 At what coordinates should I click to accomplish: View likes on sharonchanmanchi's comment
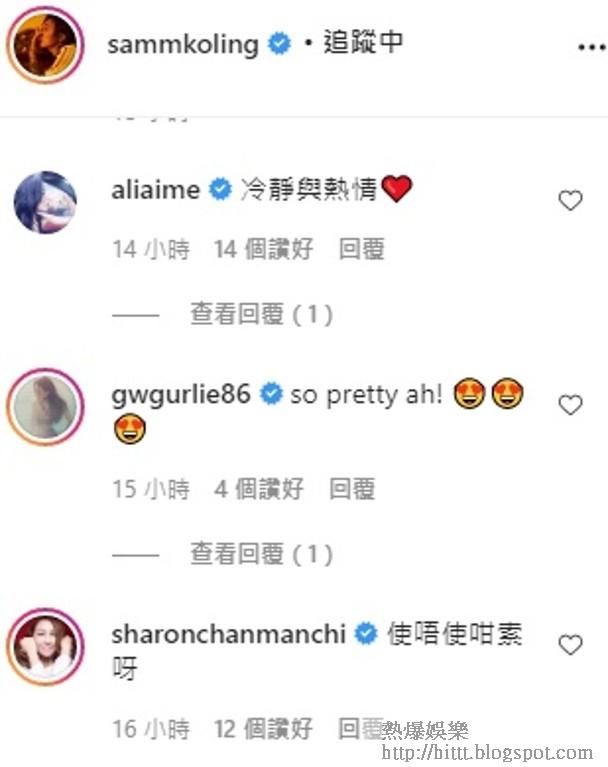(263, 728)
